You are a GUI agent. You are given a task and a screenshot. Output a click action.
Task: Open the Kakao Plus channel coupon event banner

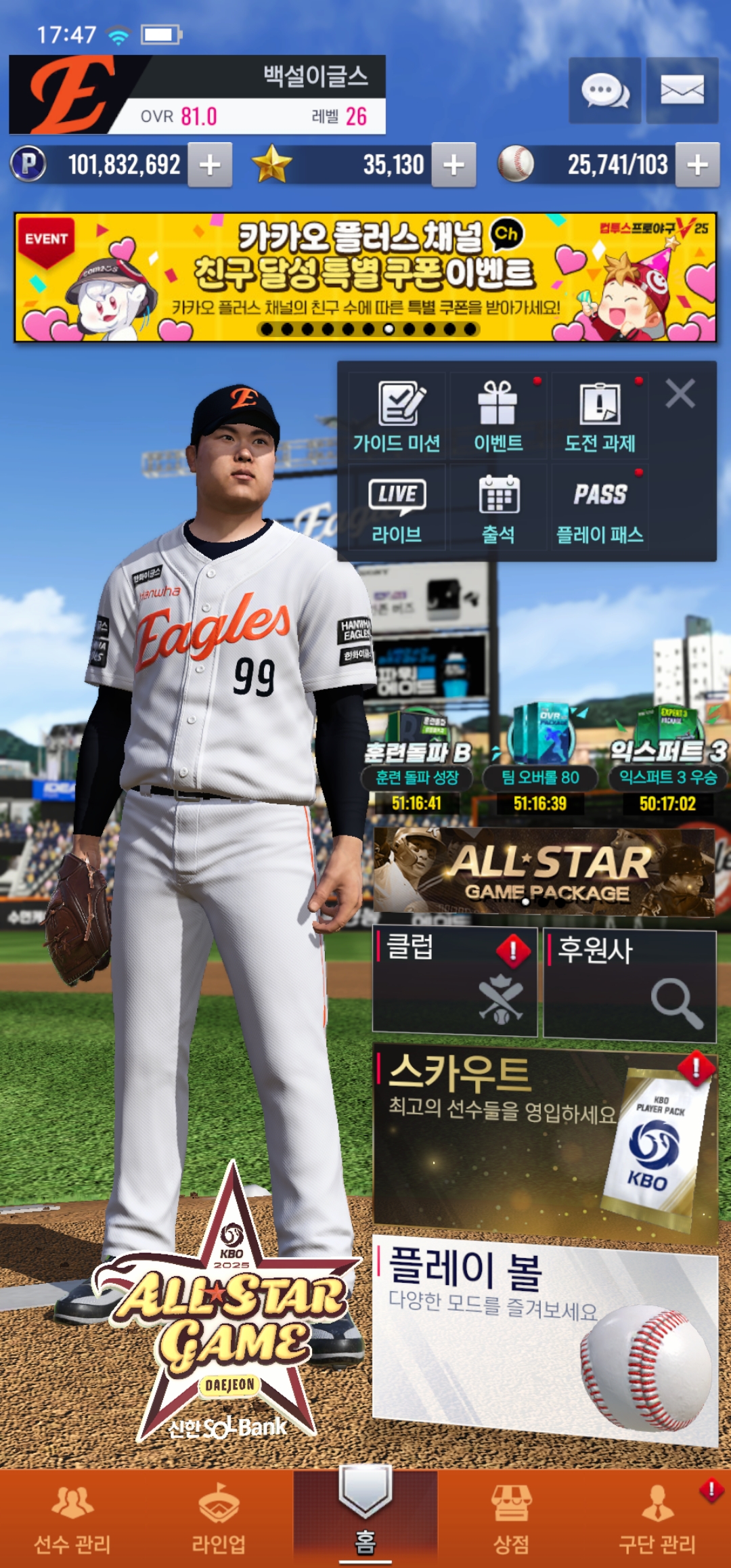click(x=365, y=278)
